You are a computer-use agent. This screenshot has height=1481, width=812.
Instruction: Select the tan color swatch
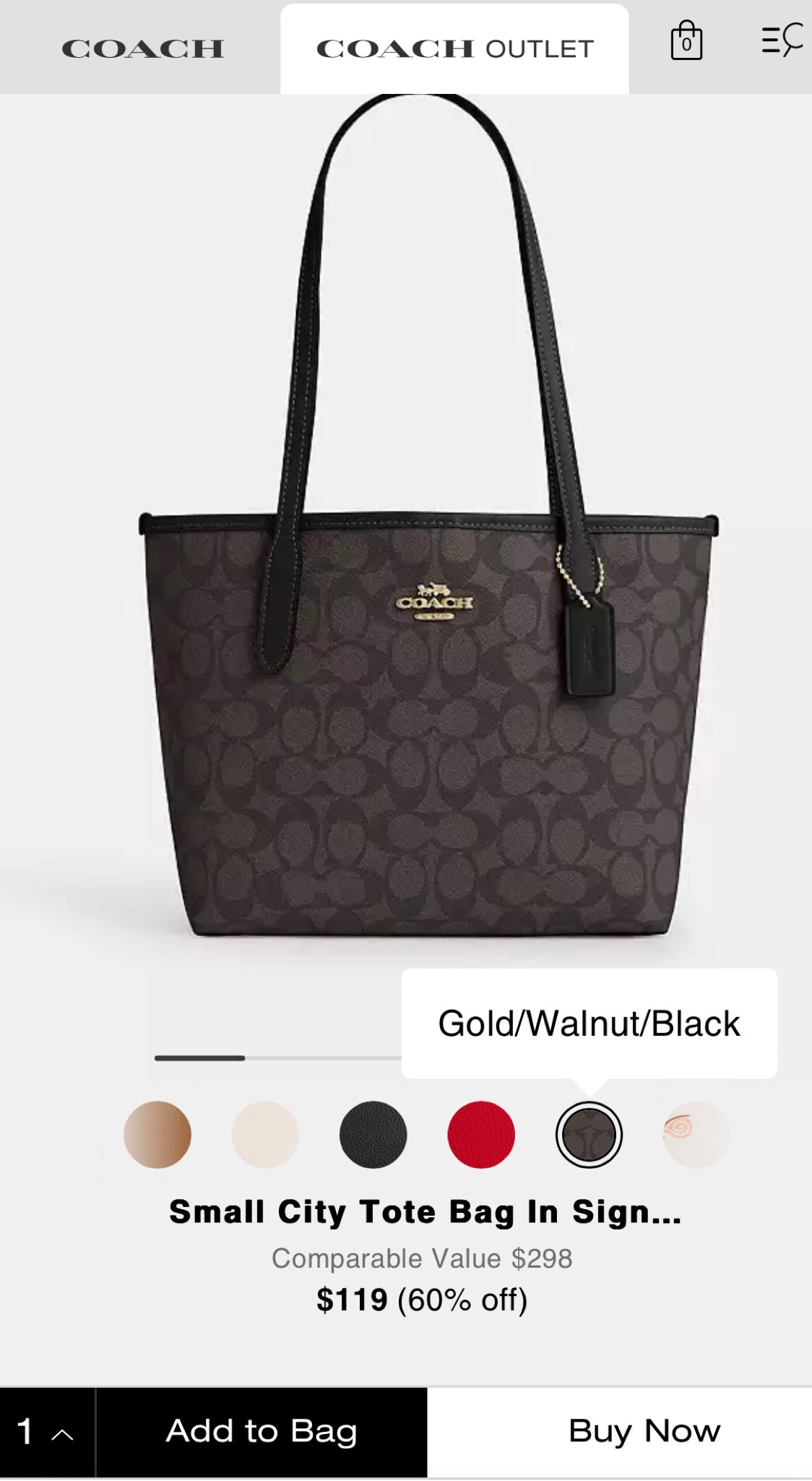(x=157, y=1134)
